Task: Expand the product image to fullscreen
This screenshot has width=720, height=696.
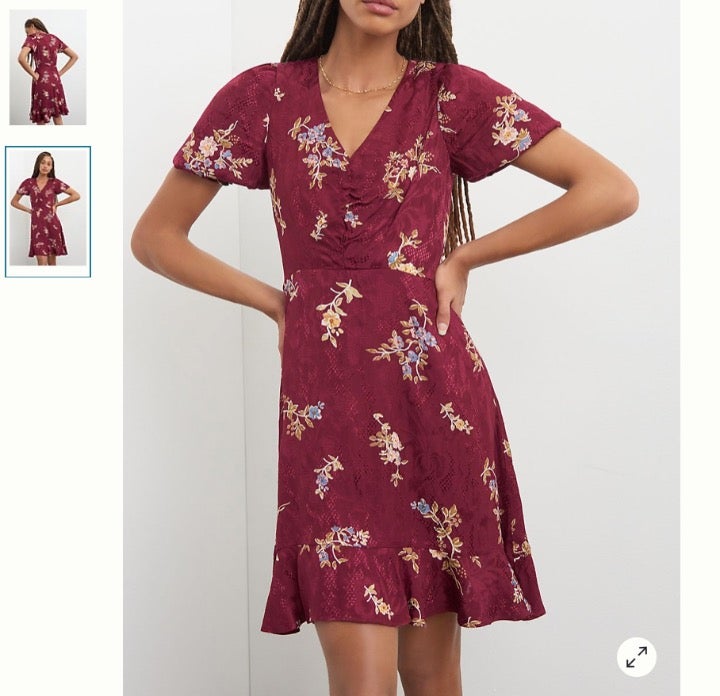Action: [636, 656]
